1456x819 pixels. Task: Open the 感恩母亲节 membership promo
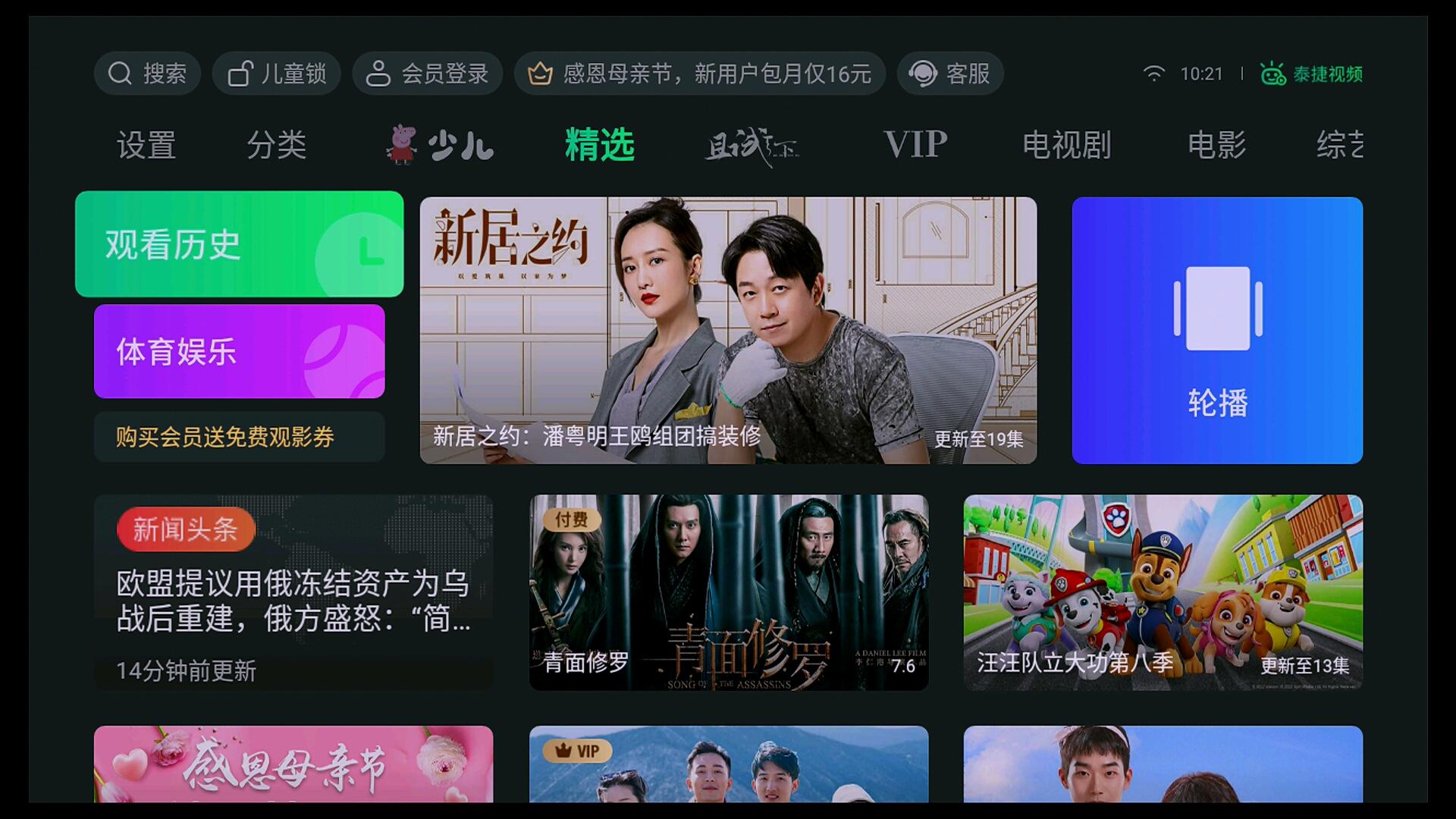tap(699, 74)
